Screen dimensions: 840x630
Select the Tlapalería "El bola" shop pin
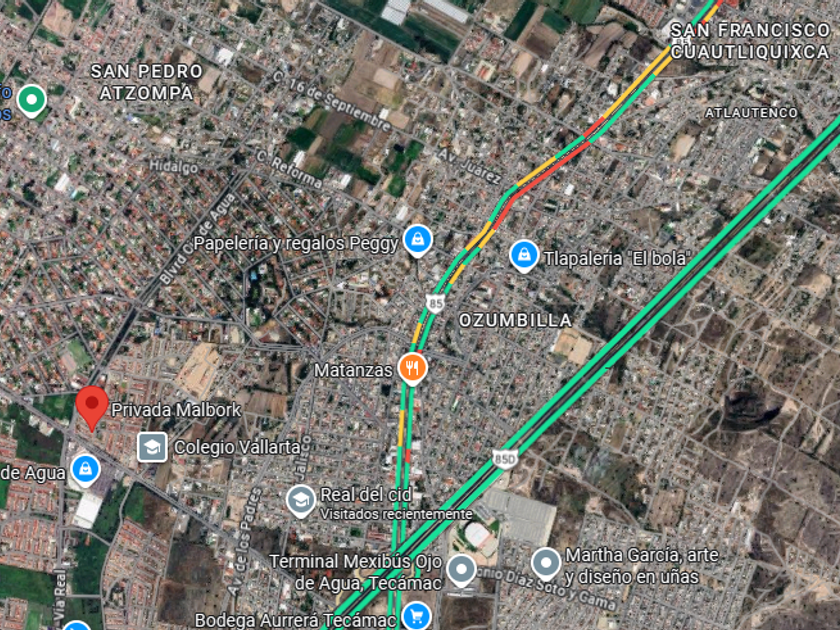[x=523, y=255]
